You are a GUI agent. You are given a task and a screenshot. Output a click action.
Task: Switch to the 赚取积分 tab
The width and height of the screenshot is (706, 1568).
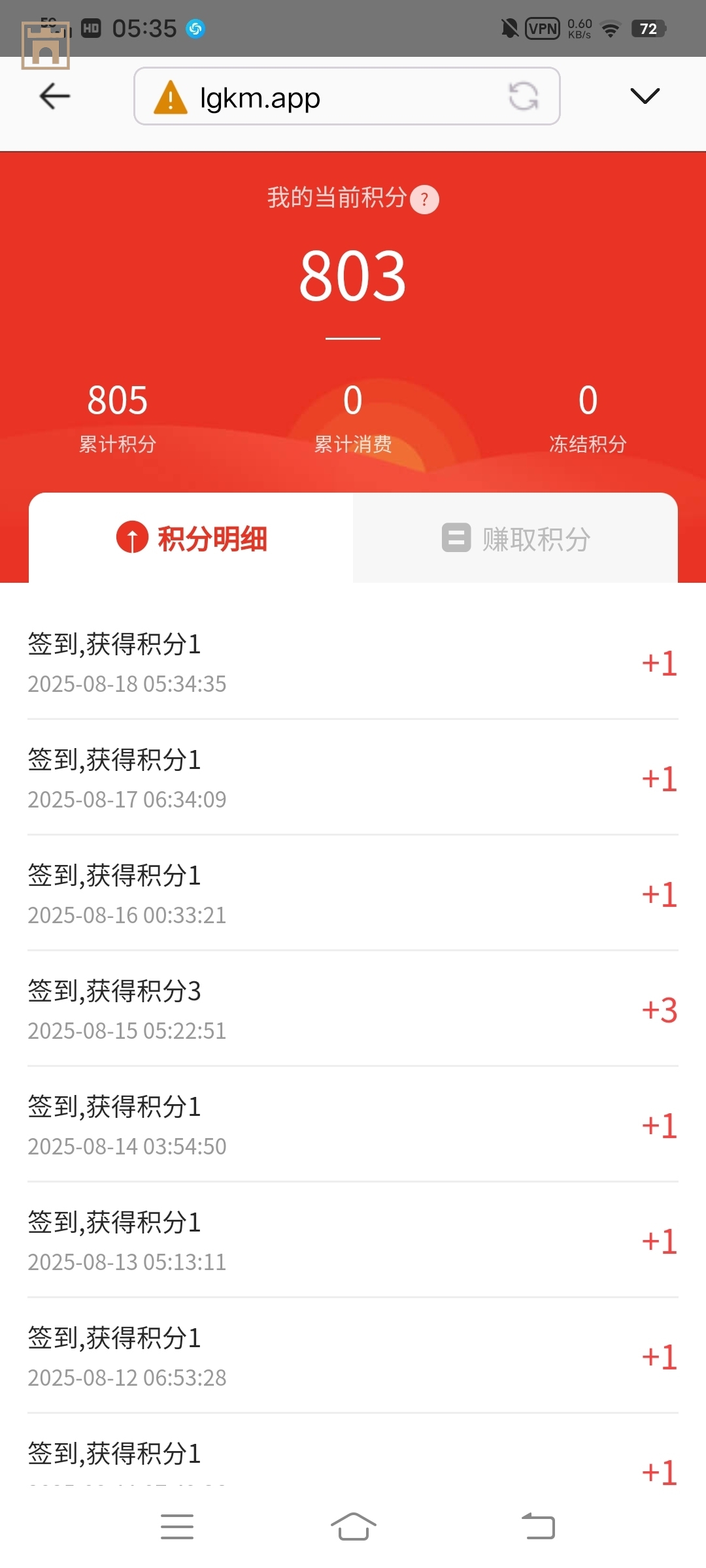pos(516,539)
